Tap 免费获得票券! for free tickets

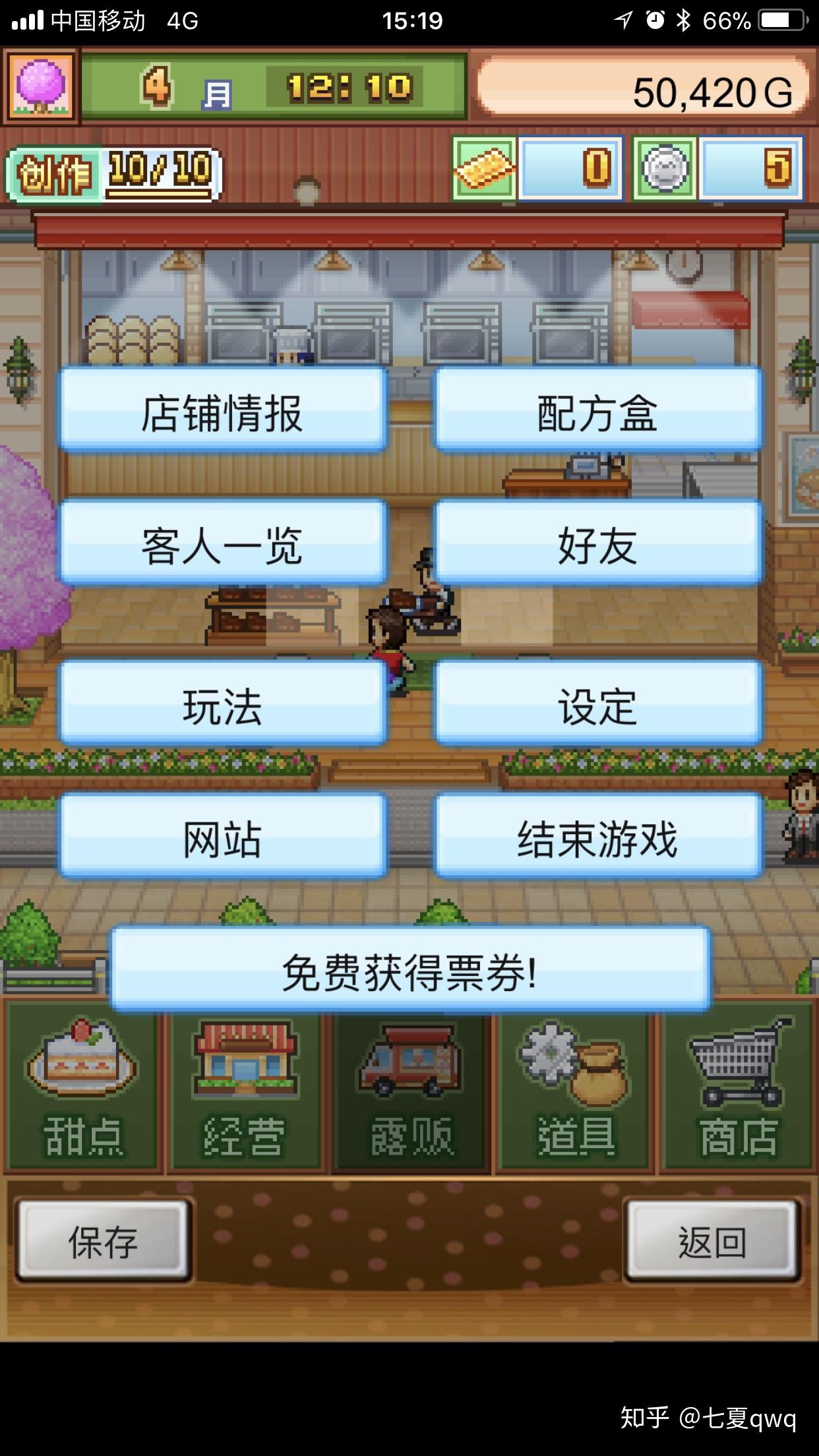click(x=410, y=969)
